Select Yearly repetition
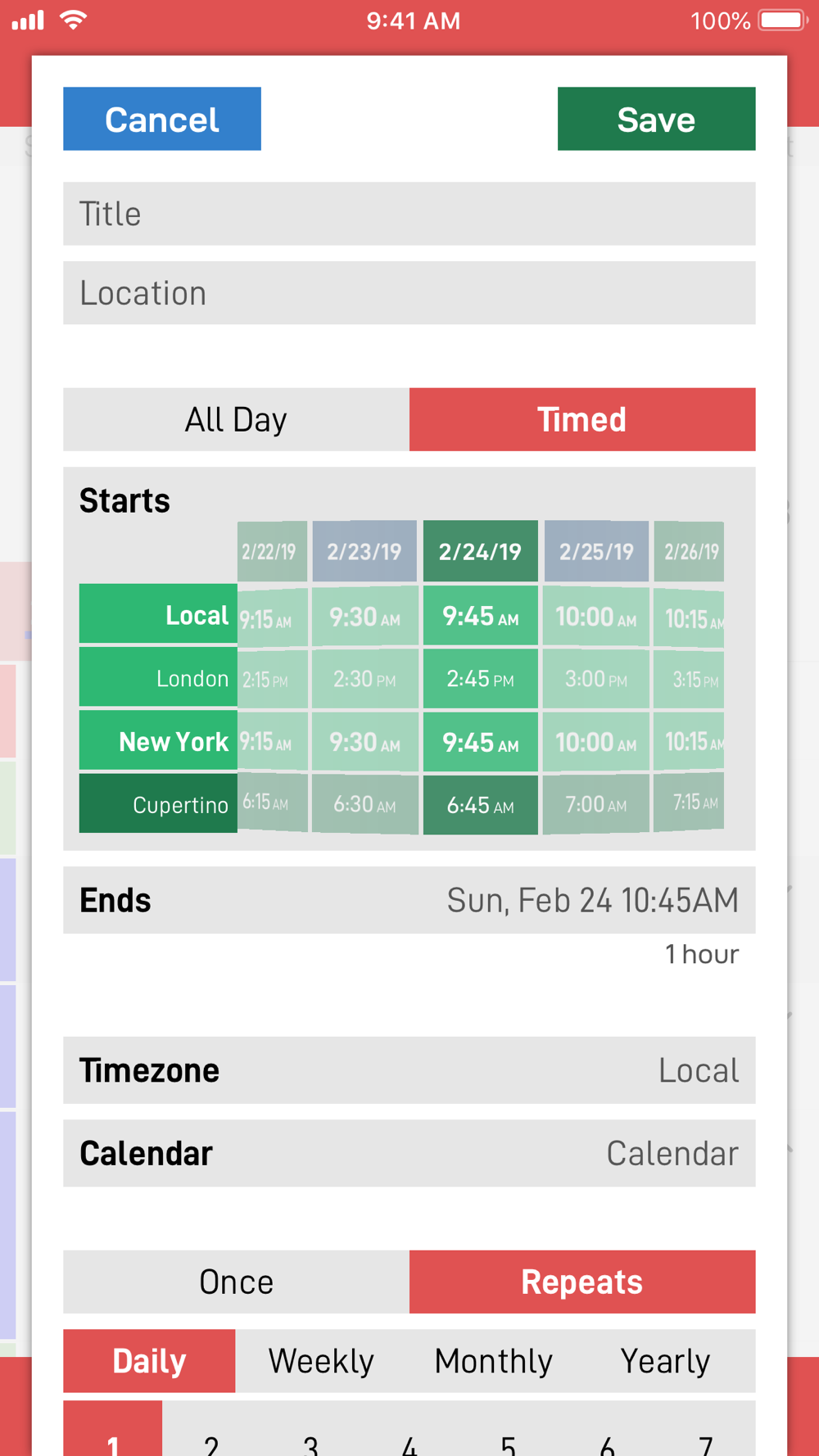The image size is (819, 1456). tap(666, 1361)
